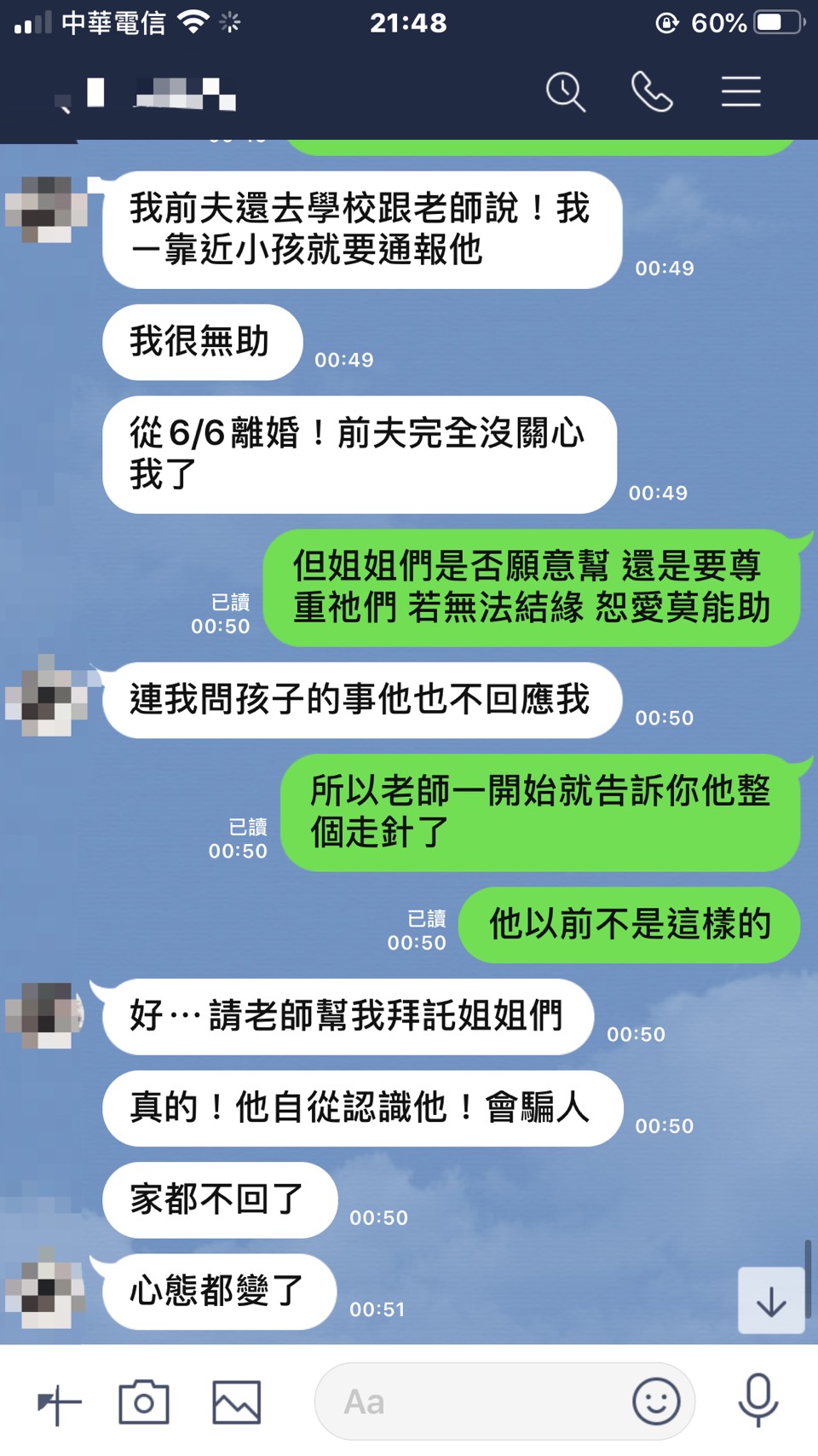
Task: Open the plus attachment menu
Action: 59,1403
